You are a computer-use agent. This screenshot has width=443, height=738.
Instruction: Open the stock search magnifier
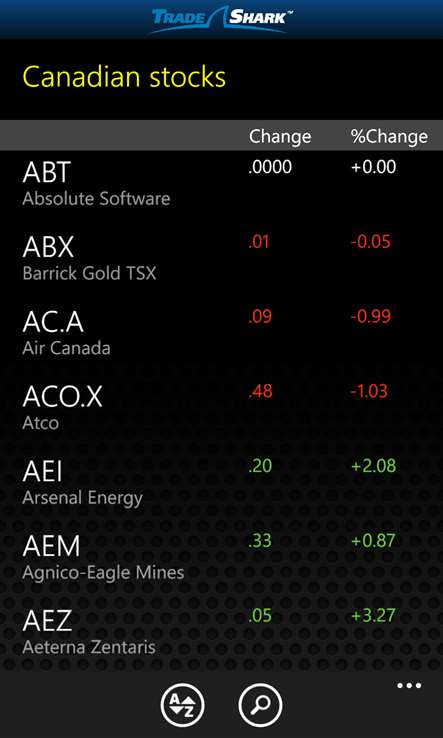point(260,705)
